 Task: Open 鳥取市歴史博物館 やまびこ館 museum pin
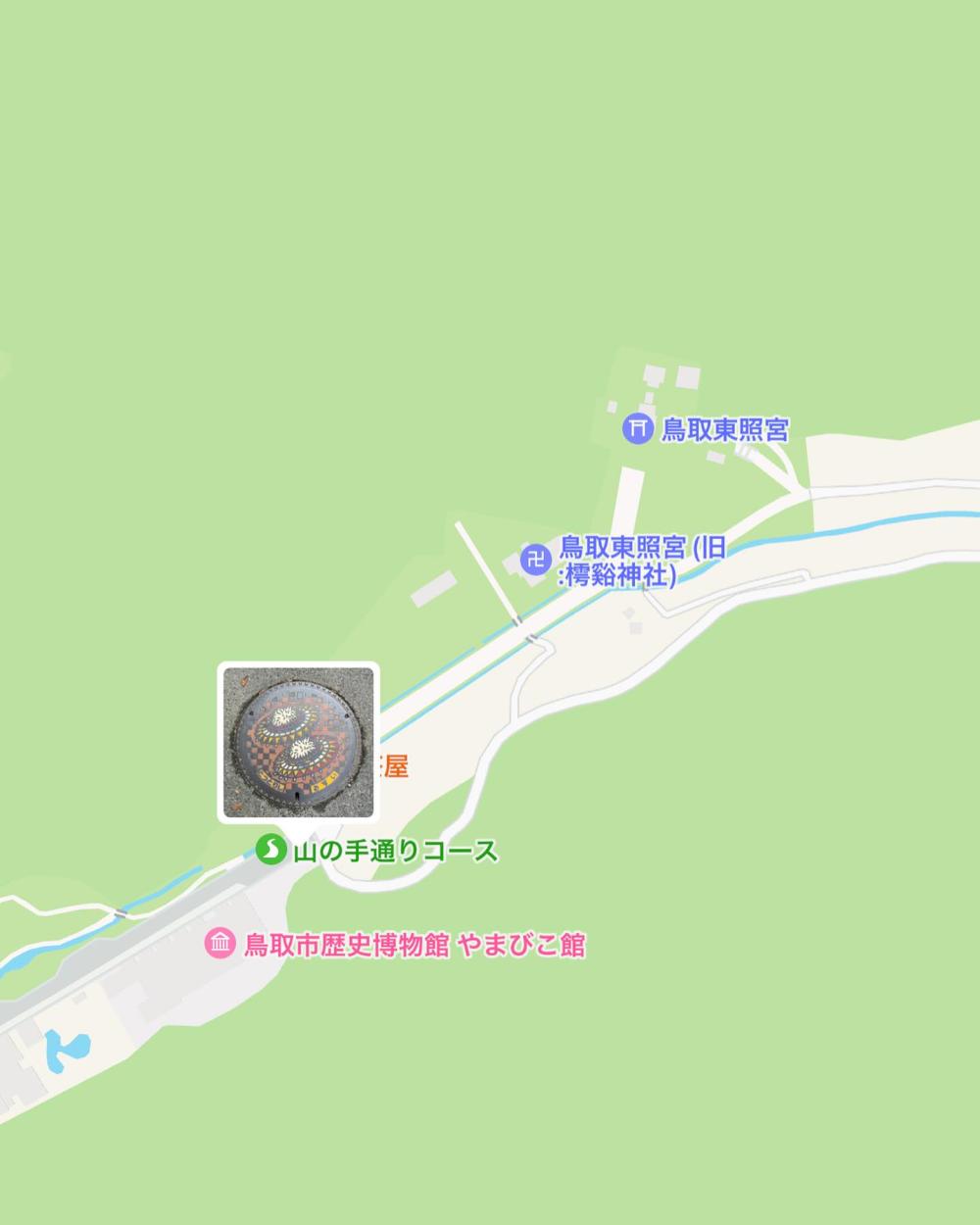220,944
